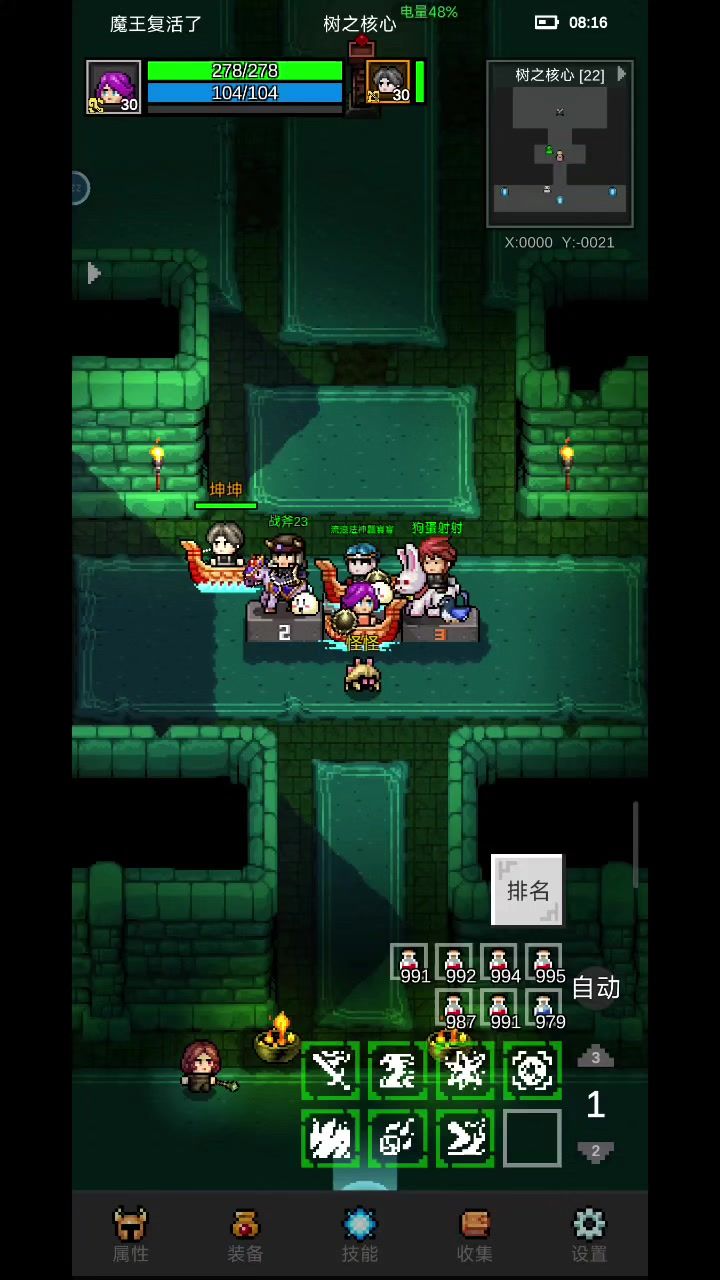
Task: Switch to skill page 3 arrow
Action: 596,1057
